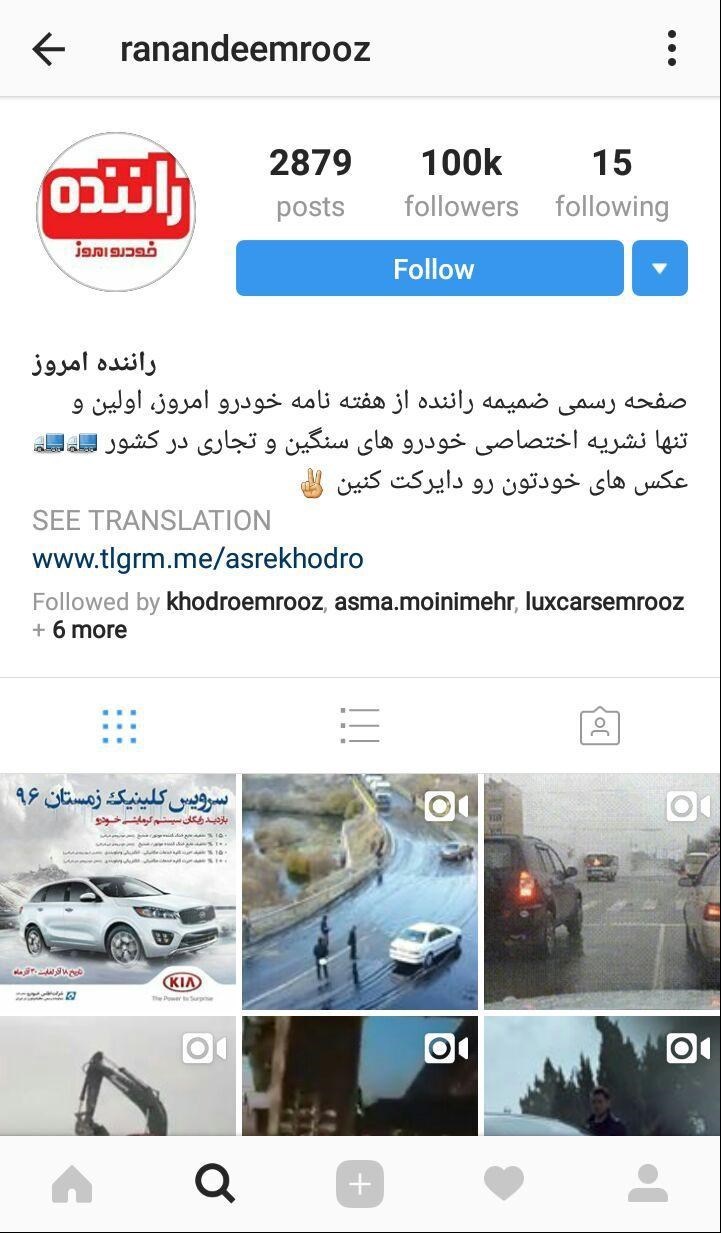721x1233 pixels.
Task: Show the 6 more mutual followers
Action: coord(89,630)
